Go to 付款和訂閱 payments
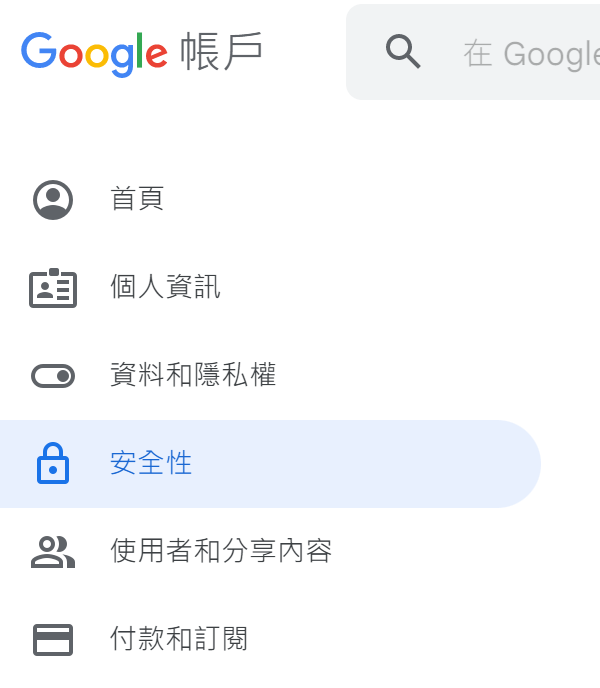The image size is (600, 688). [x=178, y=639]
